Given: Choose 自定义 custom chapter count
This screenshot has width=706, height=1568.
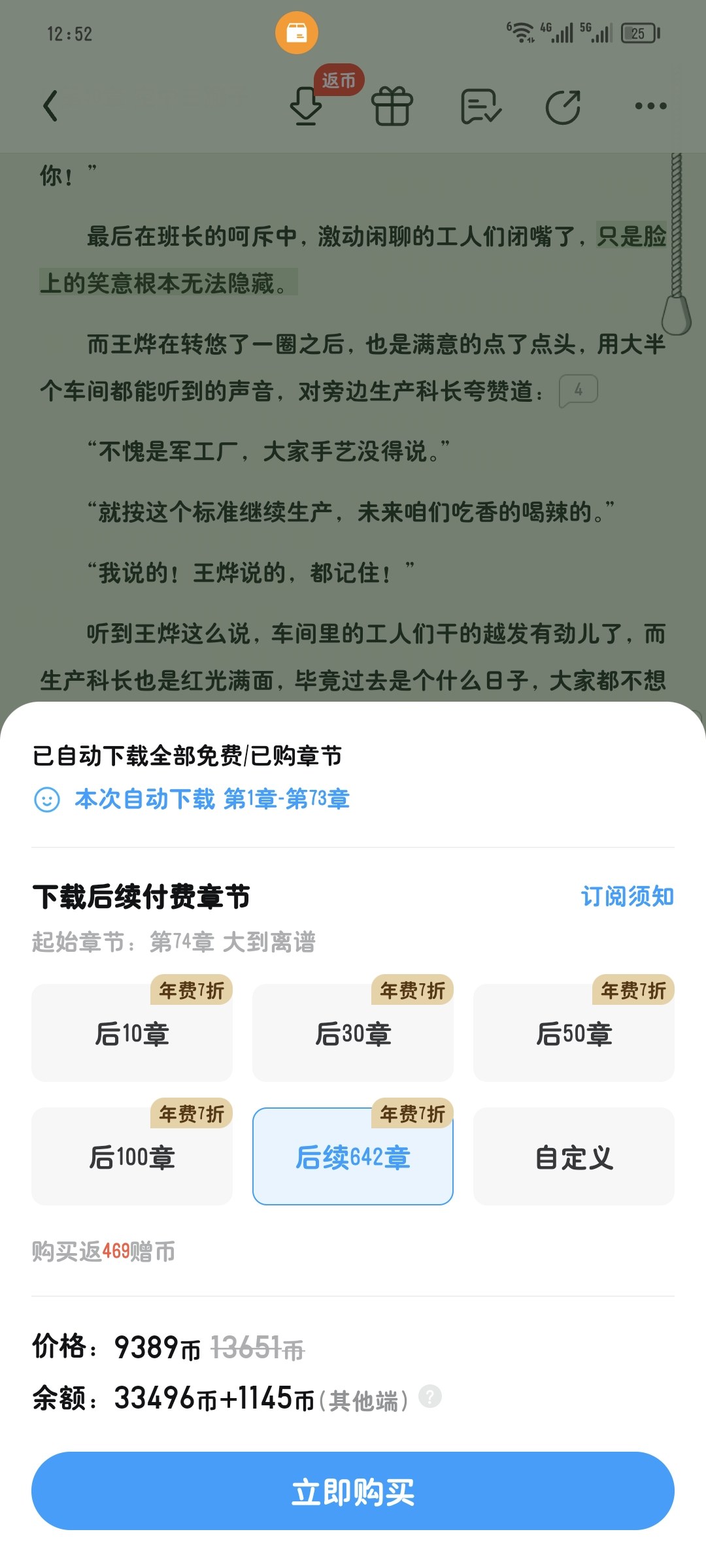Looking at the screenshot, I should pyautogui.click(x=574, y=1157).
